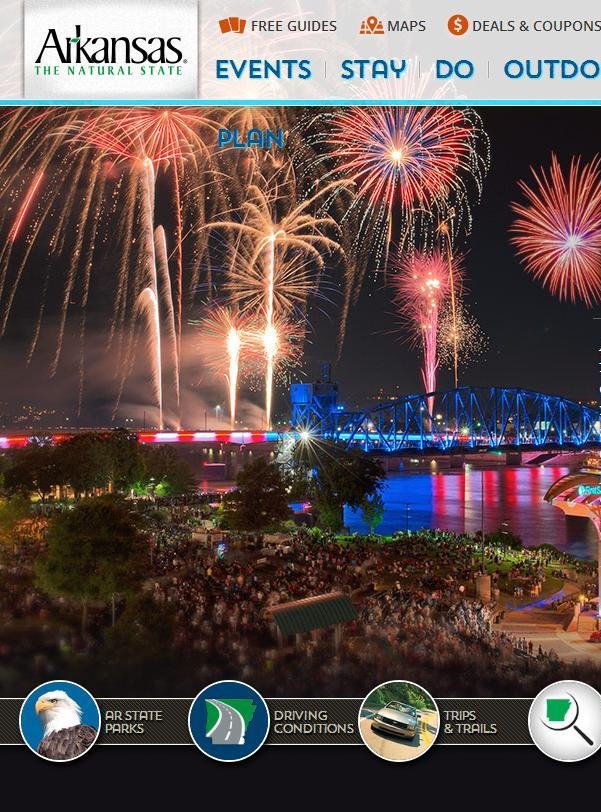
Task: Open the Events menu
Action: (263, 70)
